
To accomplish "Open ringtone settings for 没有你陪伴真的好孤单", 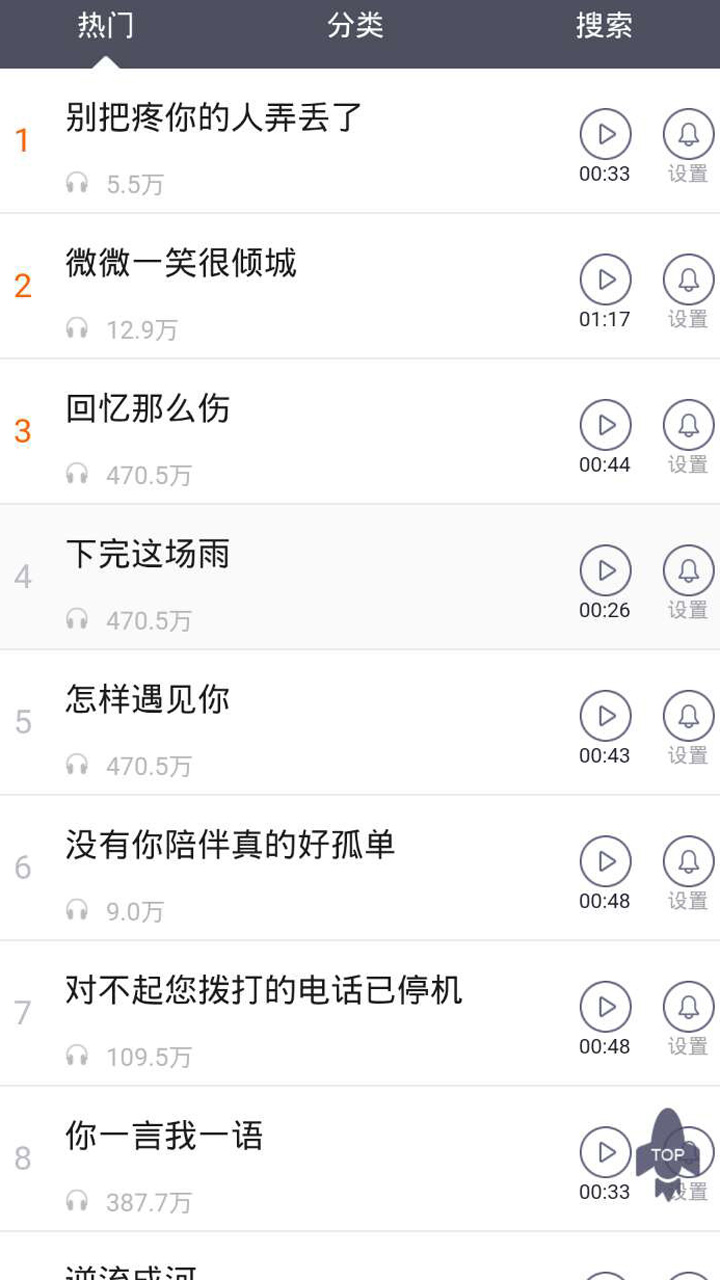I will click(686, 862).
